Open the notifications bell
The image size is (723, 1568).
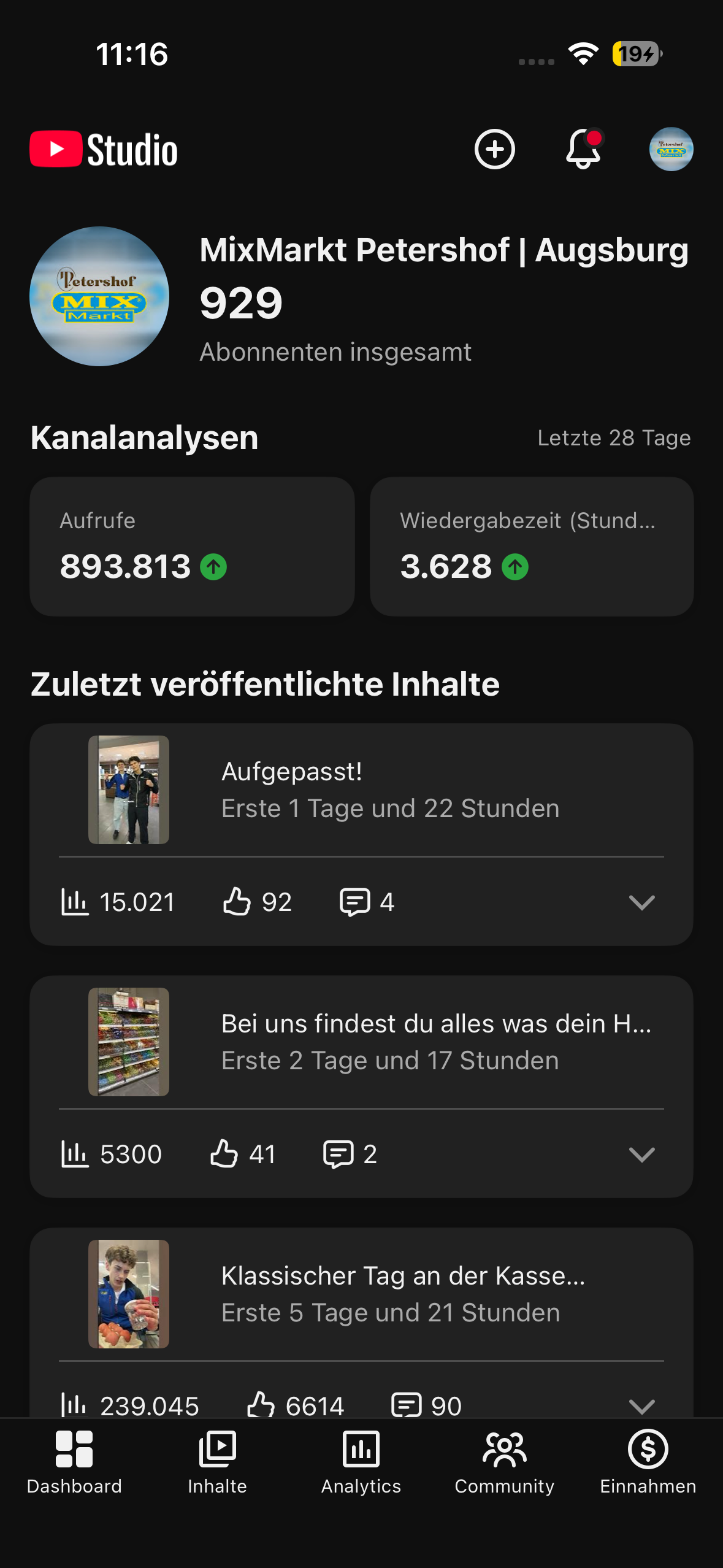583,149
